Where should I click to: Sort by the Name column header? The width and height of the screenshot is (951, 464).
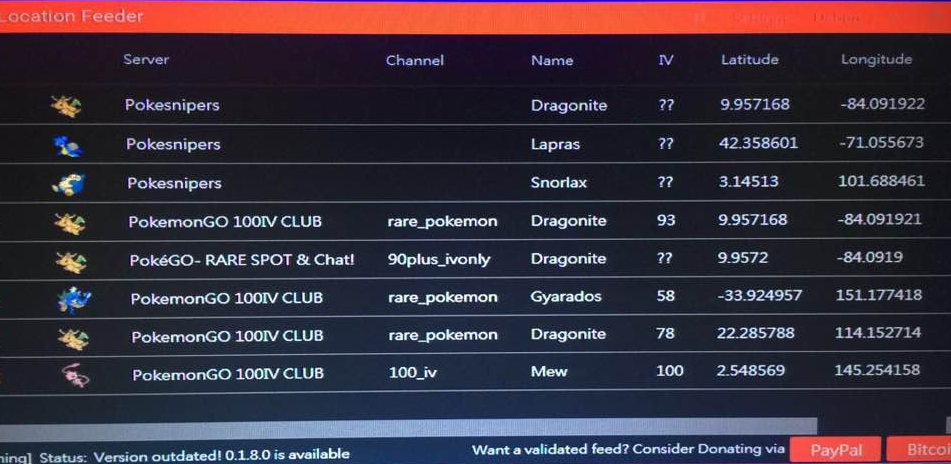[x=552, y=60]
